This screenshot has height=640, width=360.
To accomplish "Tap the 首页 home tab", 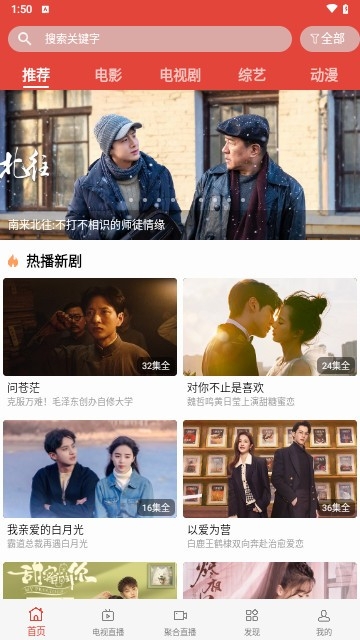I will click(36, 622).
